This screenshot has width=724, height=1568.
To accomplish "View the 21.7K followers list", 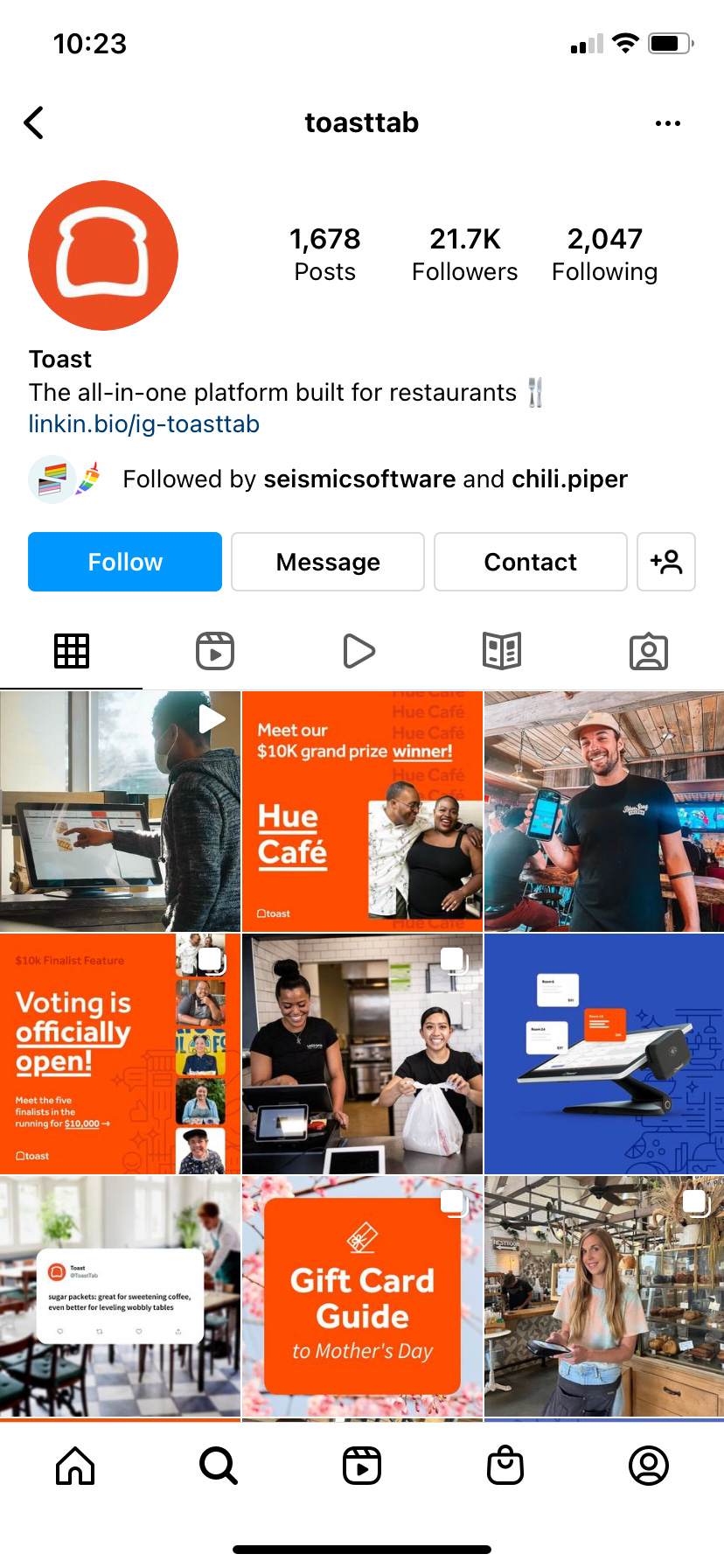I will click(x=464, y=254).
